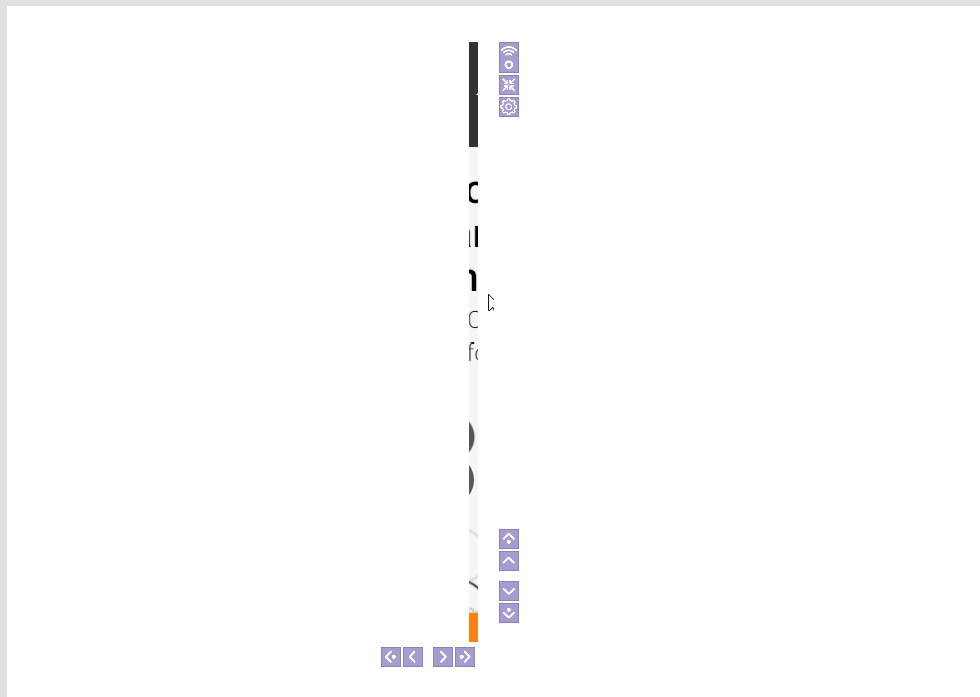The height and width of the screenshot is (697, 980).
Task: Move view up with plain up arrow
Action: coord(509,561)
